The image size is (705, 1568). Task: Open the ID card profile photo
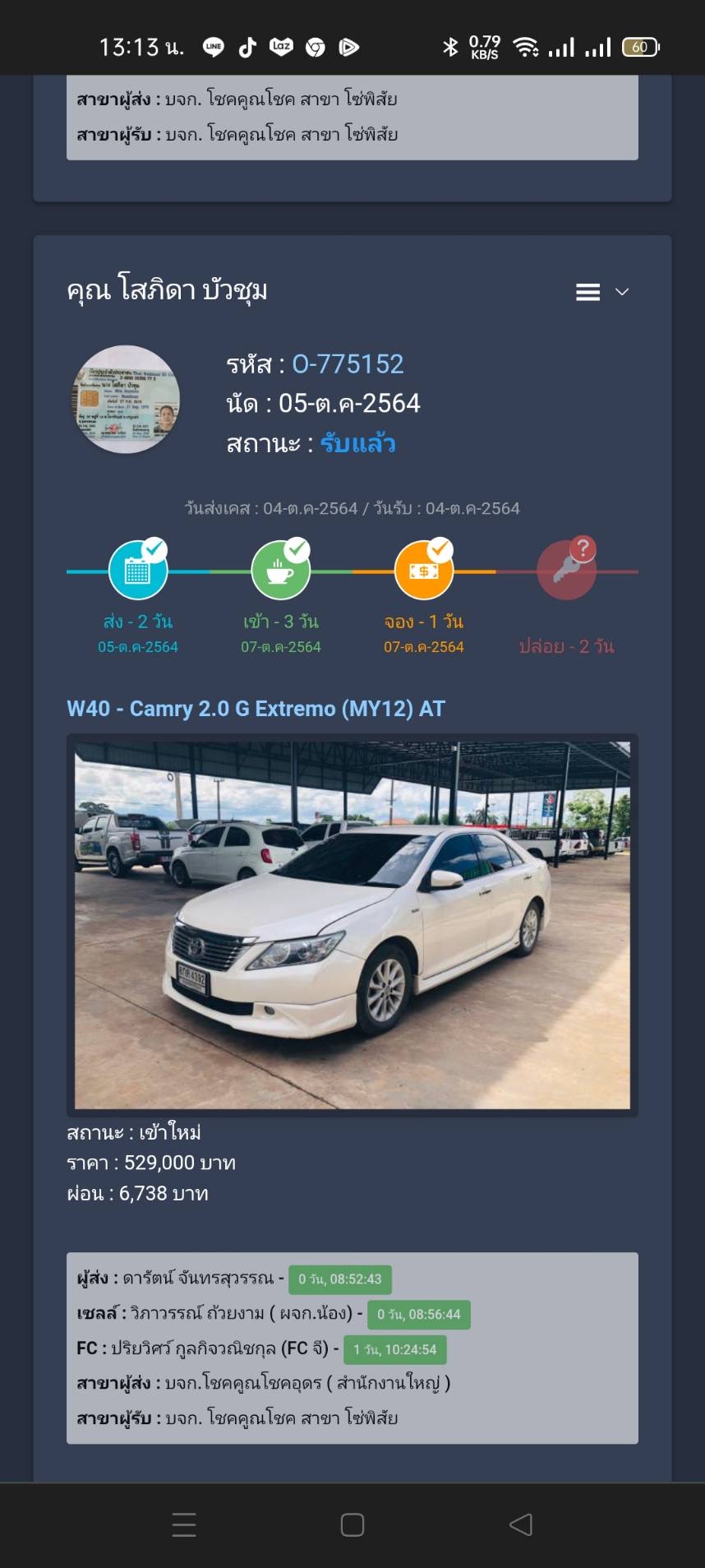tap(126, 400)
